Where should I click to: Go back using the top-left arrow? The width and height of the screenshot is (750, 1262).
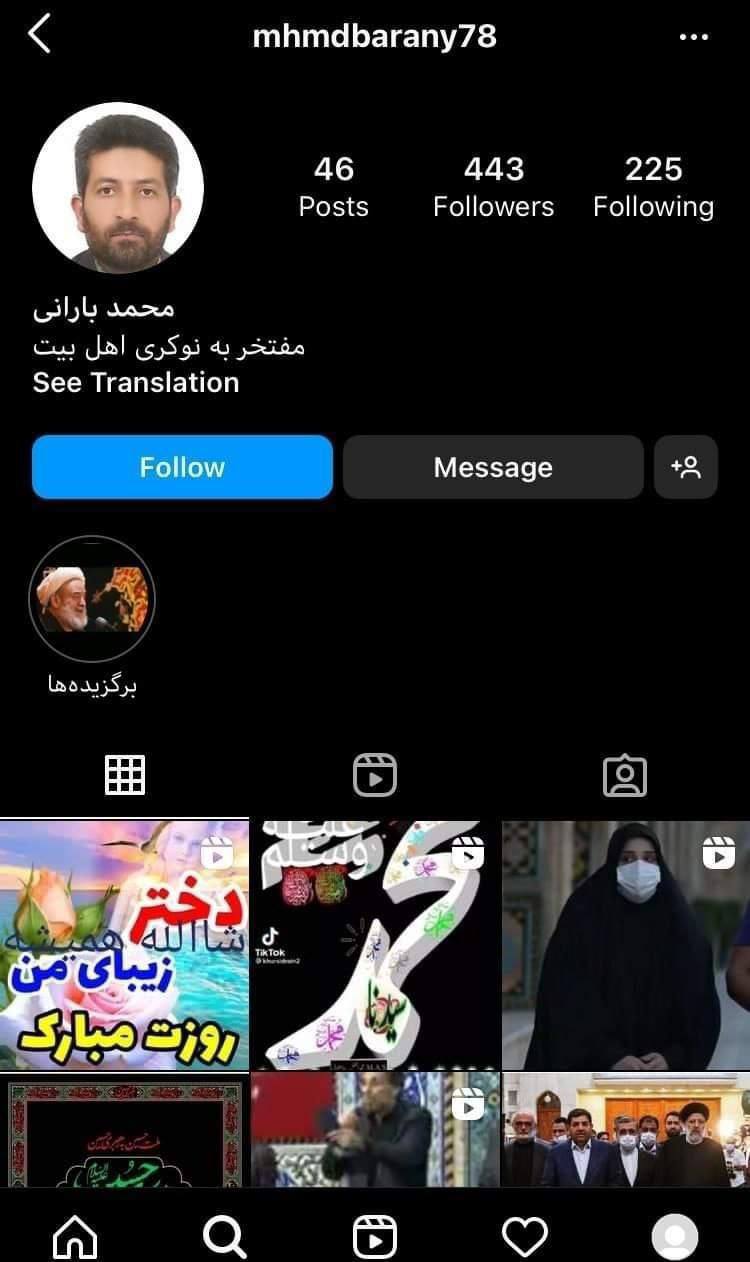coord(39,35)
